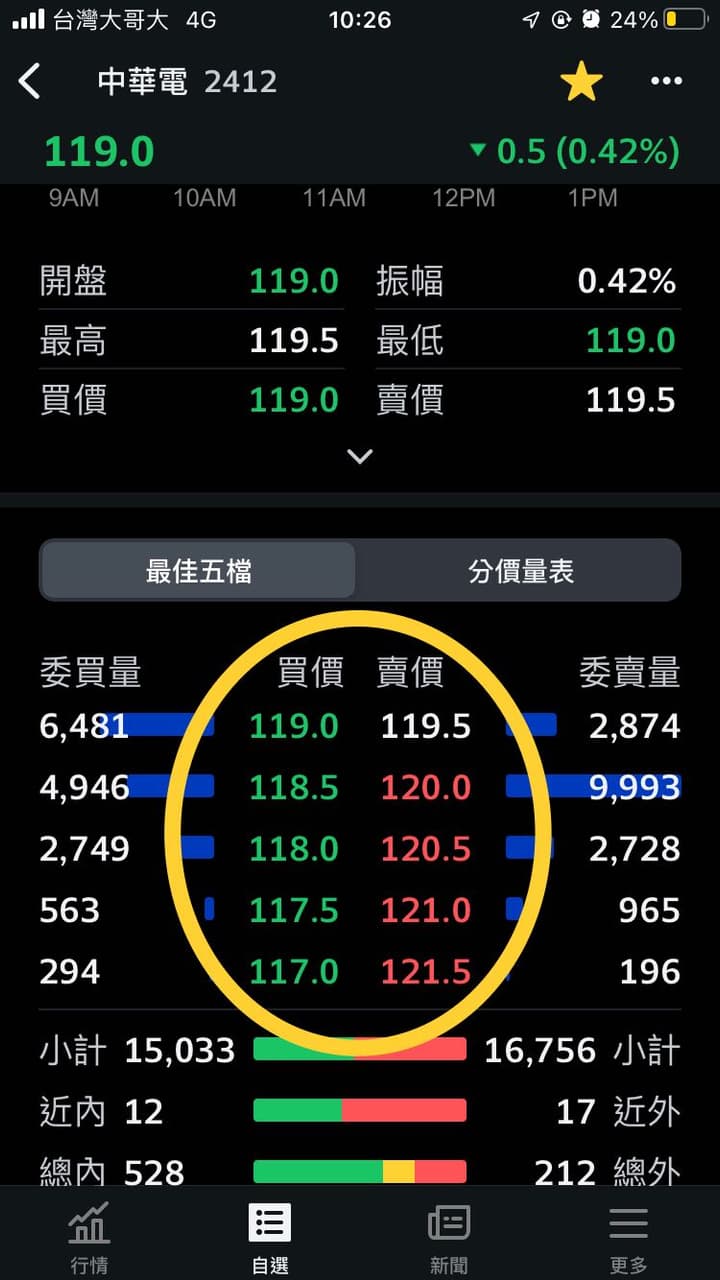
Task: Tap the 更多 more options icon
Action: [629, 1230]
